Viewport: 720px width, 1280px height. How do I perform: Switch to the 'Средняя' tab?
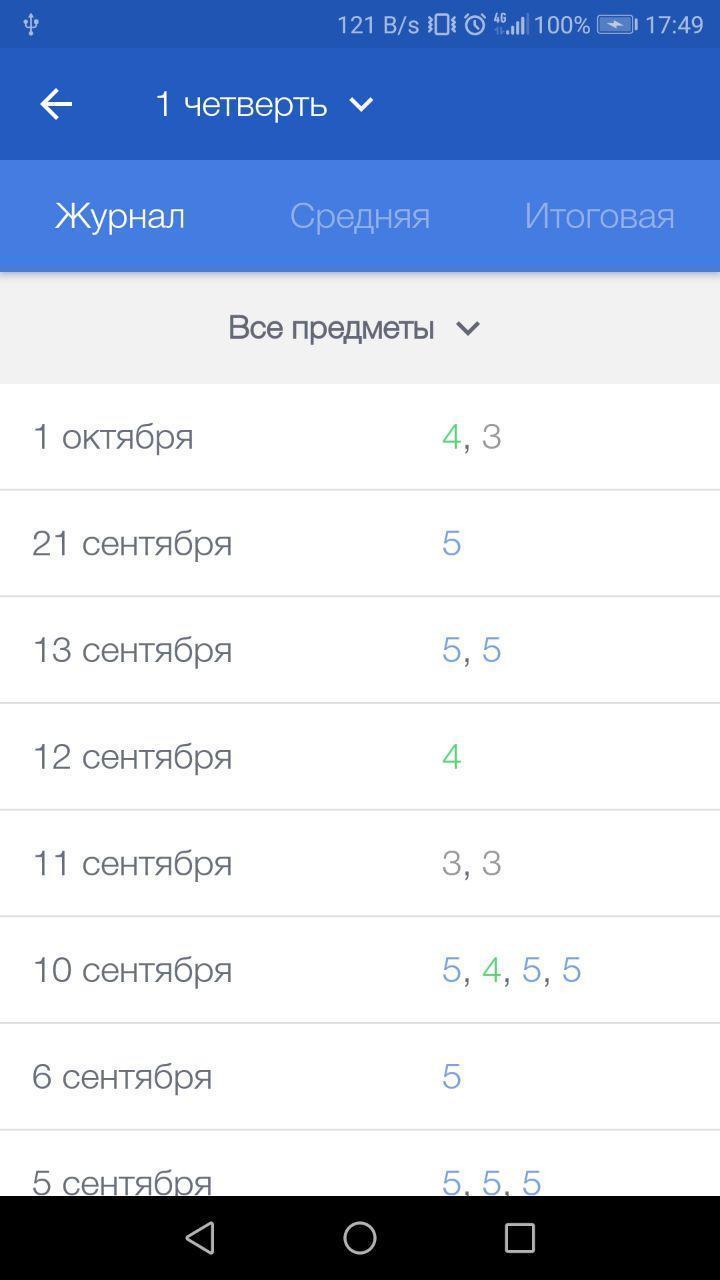[x=359, y=215]
